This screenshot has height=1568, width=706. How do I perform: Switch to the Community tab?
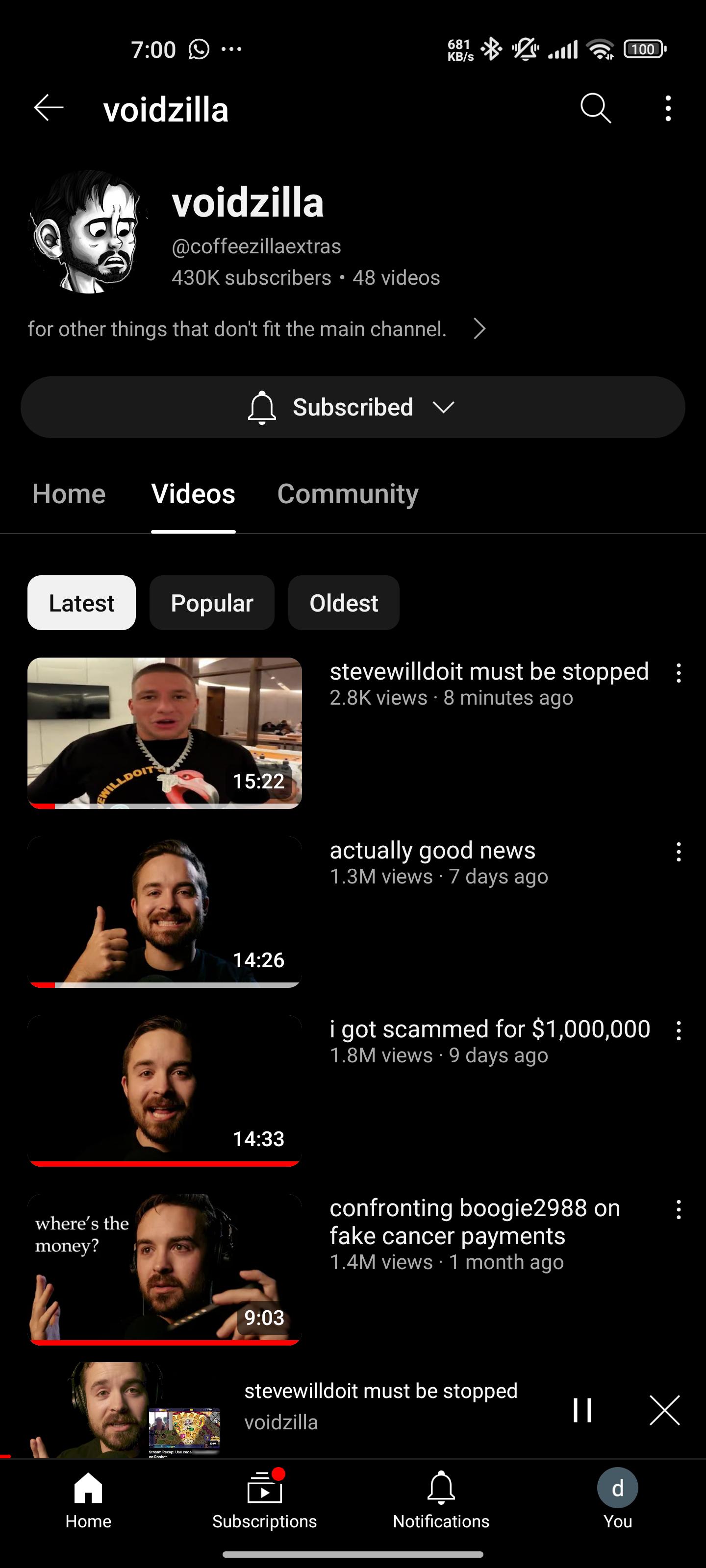coord(347,493)
